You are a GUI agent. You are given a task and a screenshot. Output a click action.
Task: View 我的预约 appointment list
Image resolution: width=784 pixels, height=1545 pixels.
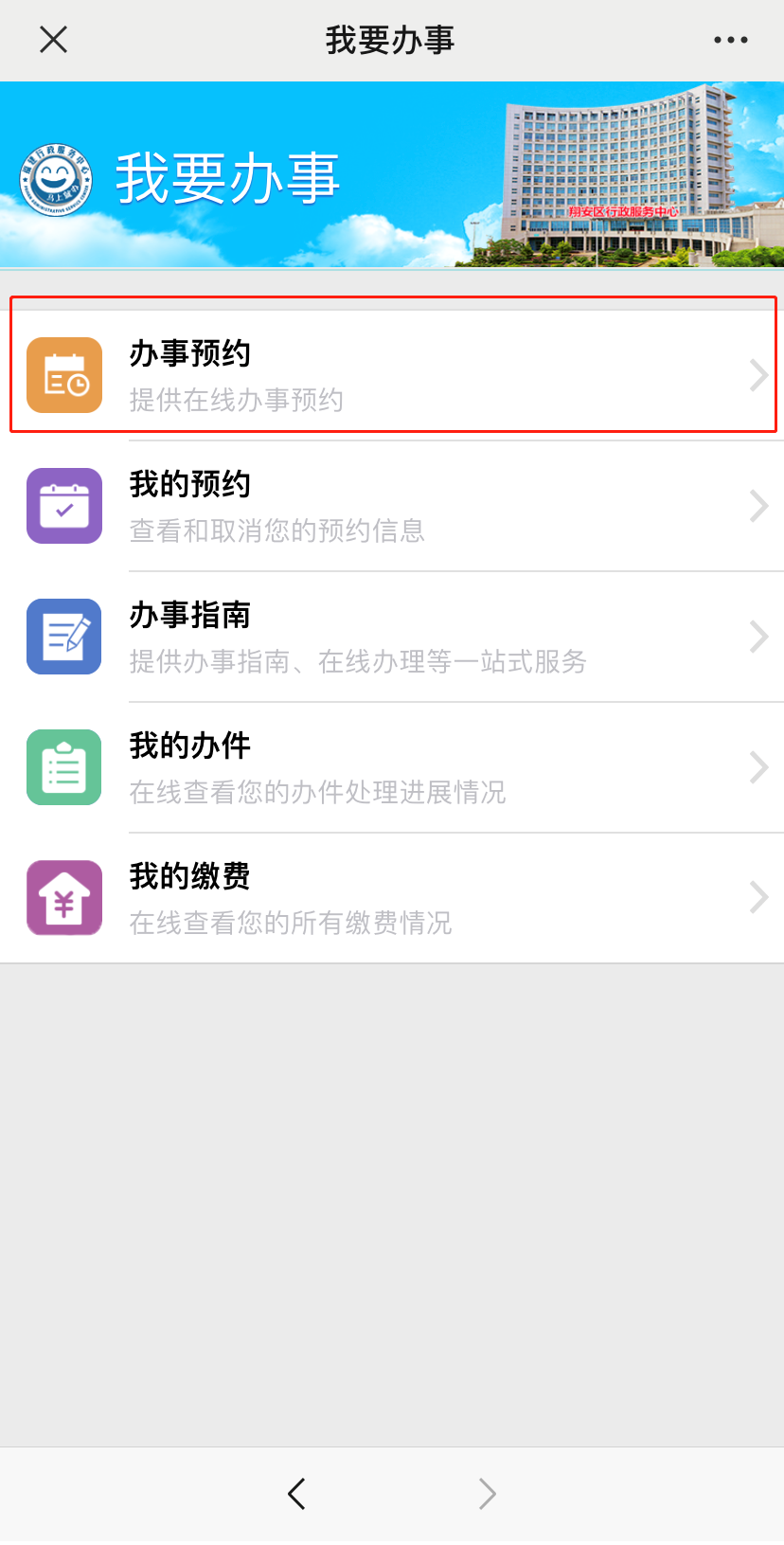pos(392,506)
